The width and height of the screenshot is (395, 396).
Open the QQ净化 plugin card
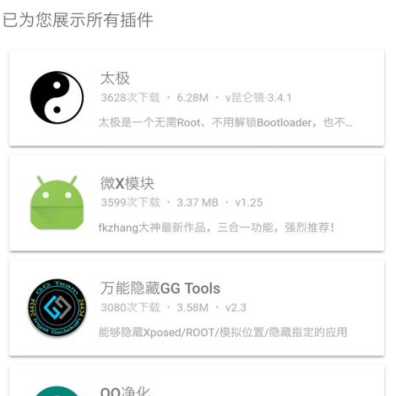[x=197, y=381]
